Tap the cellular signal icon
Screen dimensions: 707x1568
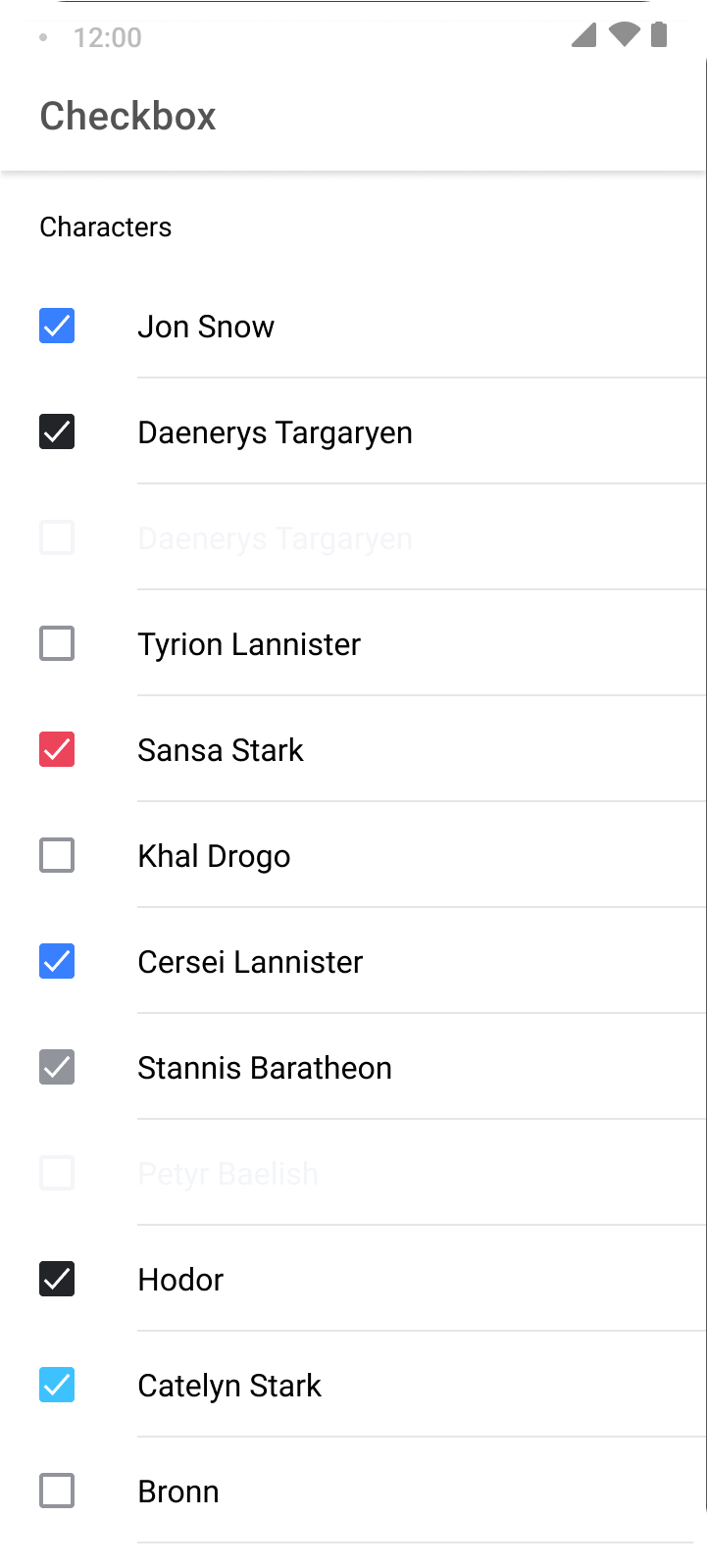tap(585, 36)
